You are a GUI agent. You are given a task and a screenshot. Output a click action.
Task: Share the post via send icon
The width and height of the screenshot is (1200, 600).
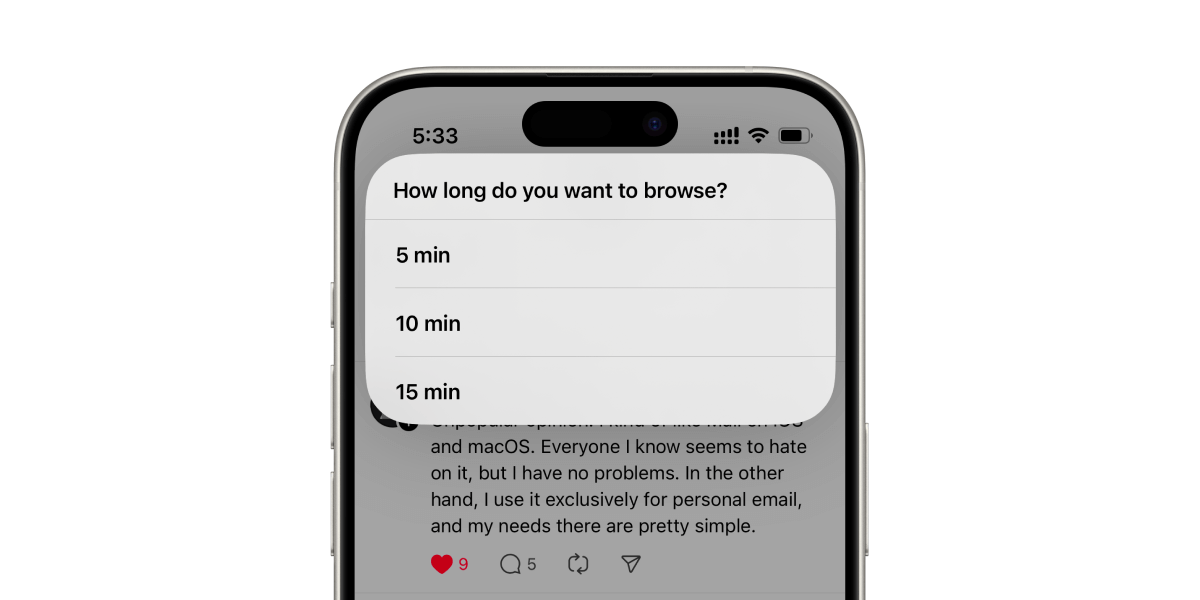pos(630,564)
